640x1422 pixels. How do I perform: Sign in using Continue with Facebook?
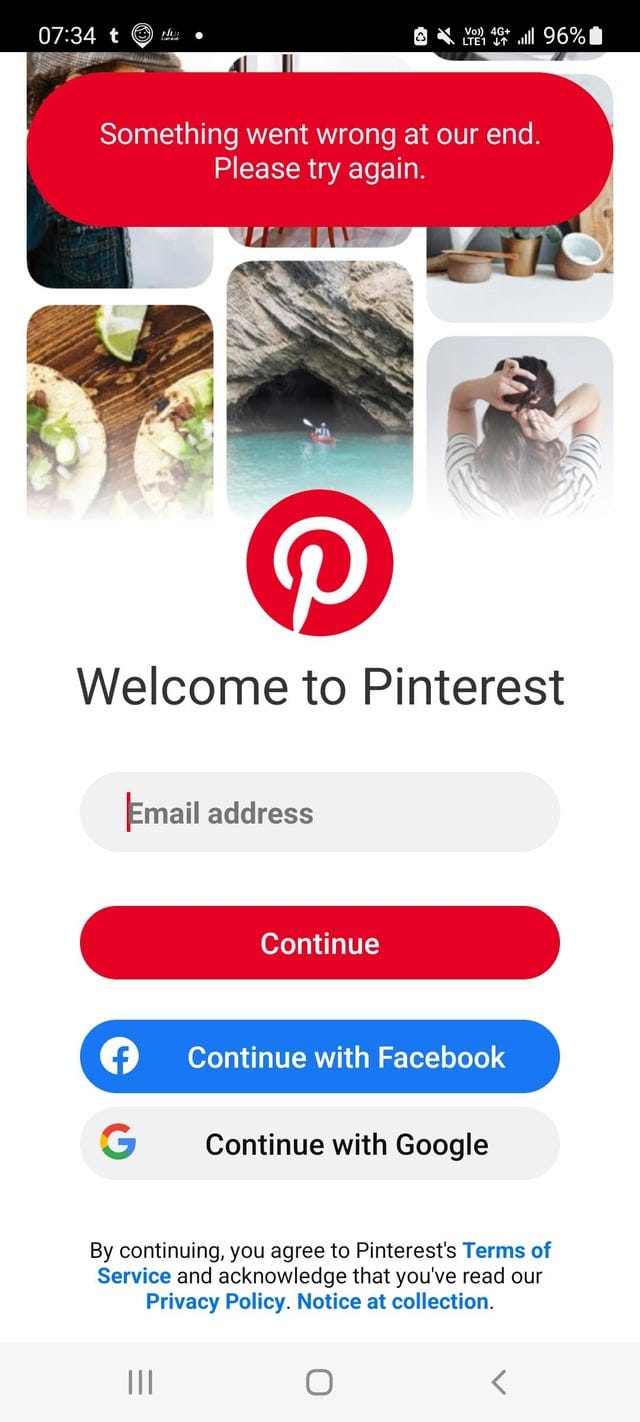point(320,1057)
